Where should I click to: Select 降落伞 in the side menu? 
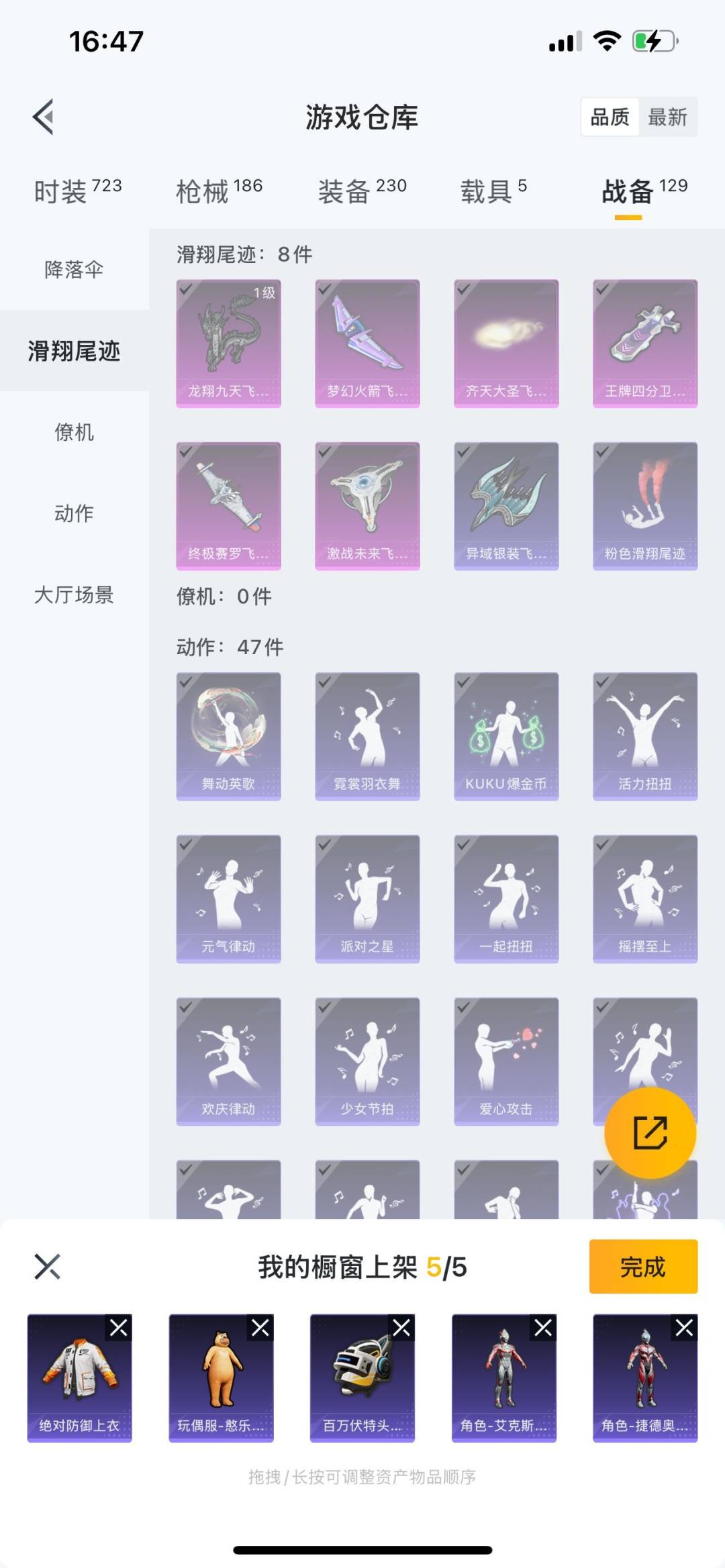point(74,270)
